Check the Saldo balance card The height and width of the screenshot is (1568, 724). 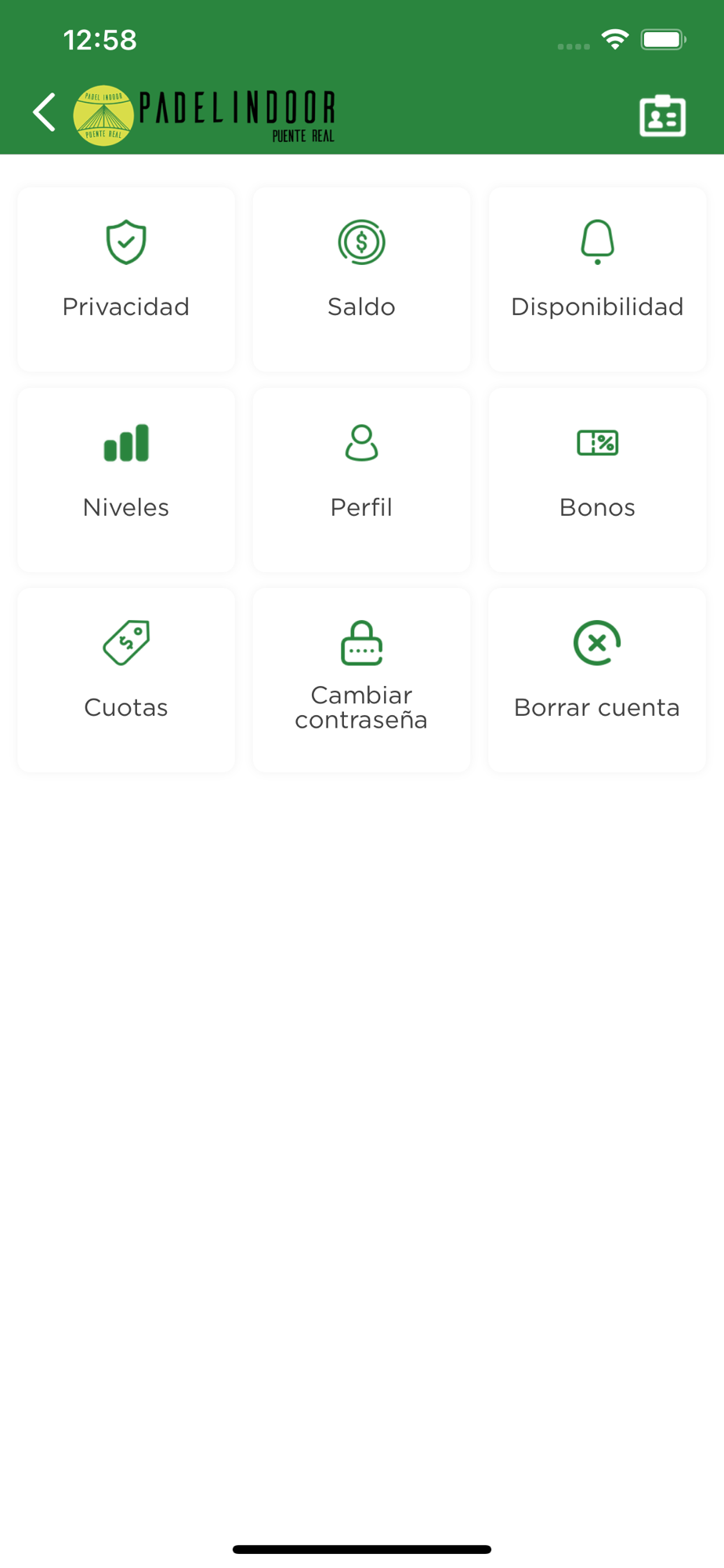click(x=361, y=279)
